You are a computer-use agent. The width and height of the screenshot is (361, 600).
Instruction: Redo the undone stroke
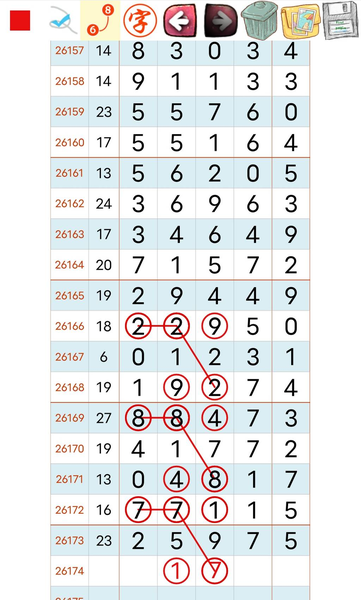221,21
